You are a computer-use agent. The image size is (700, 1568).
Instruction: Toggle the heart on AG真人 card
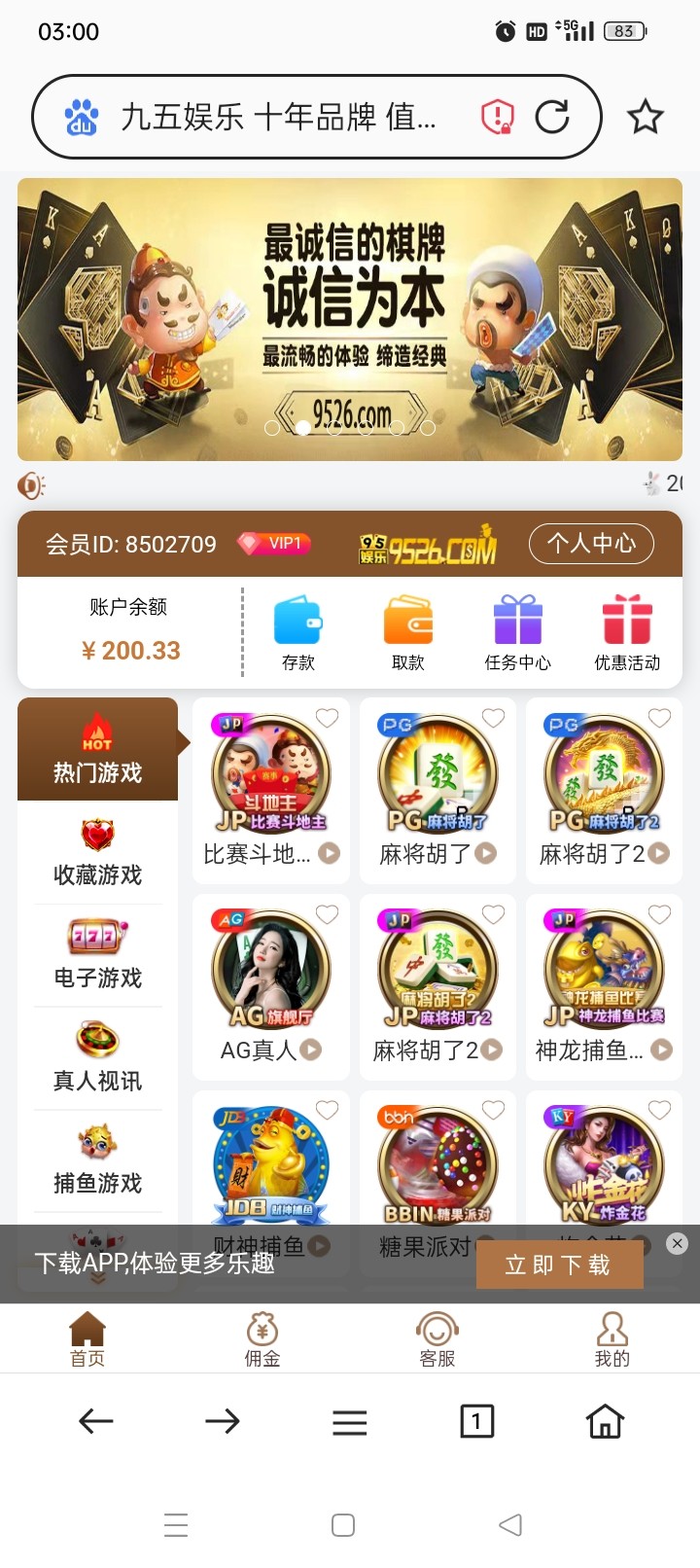tap(327, 913)
